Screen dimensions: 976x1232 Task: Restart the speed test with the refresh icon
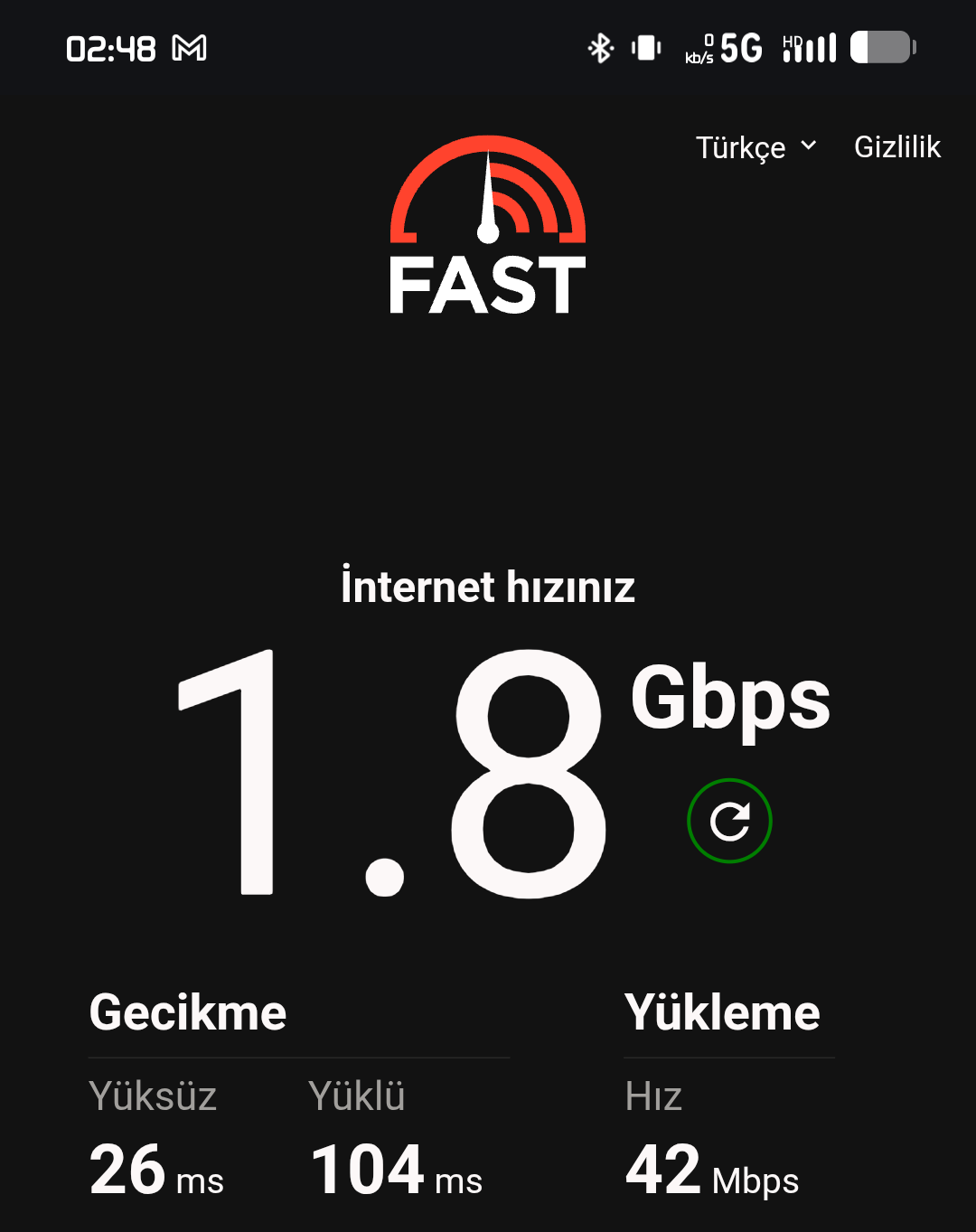[729, 821]
